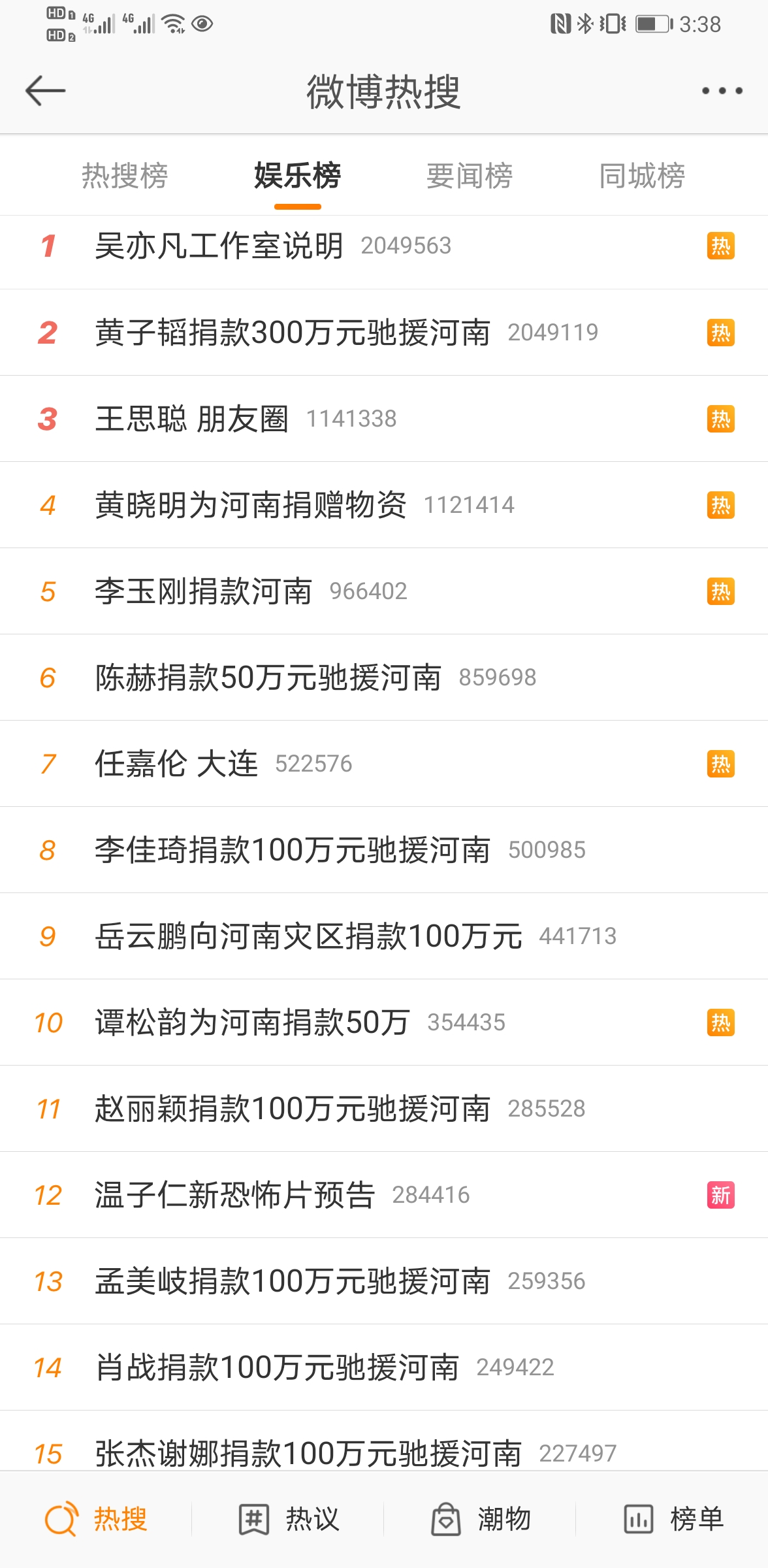This screenshot has width=768, height=1568.
Task: Open topic 李玉刚捐款河南
Action: click(x=204, y=591)
